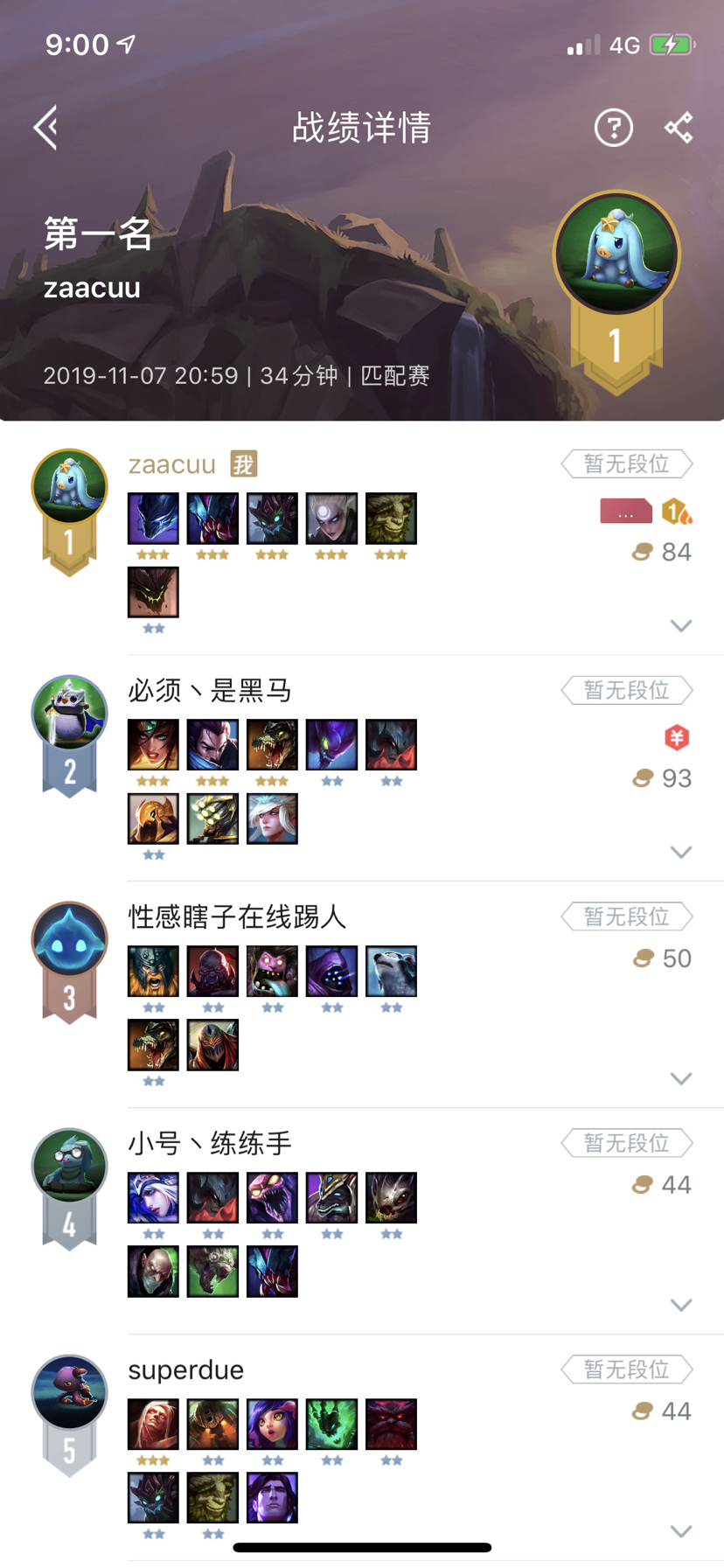Expand details for 性感瞎子在线踢人
Image resolution: width=724 pixels, height=1568 pixels.
680,1078
